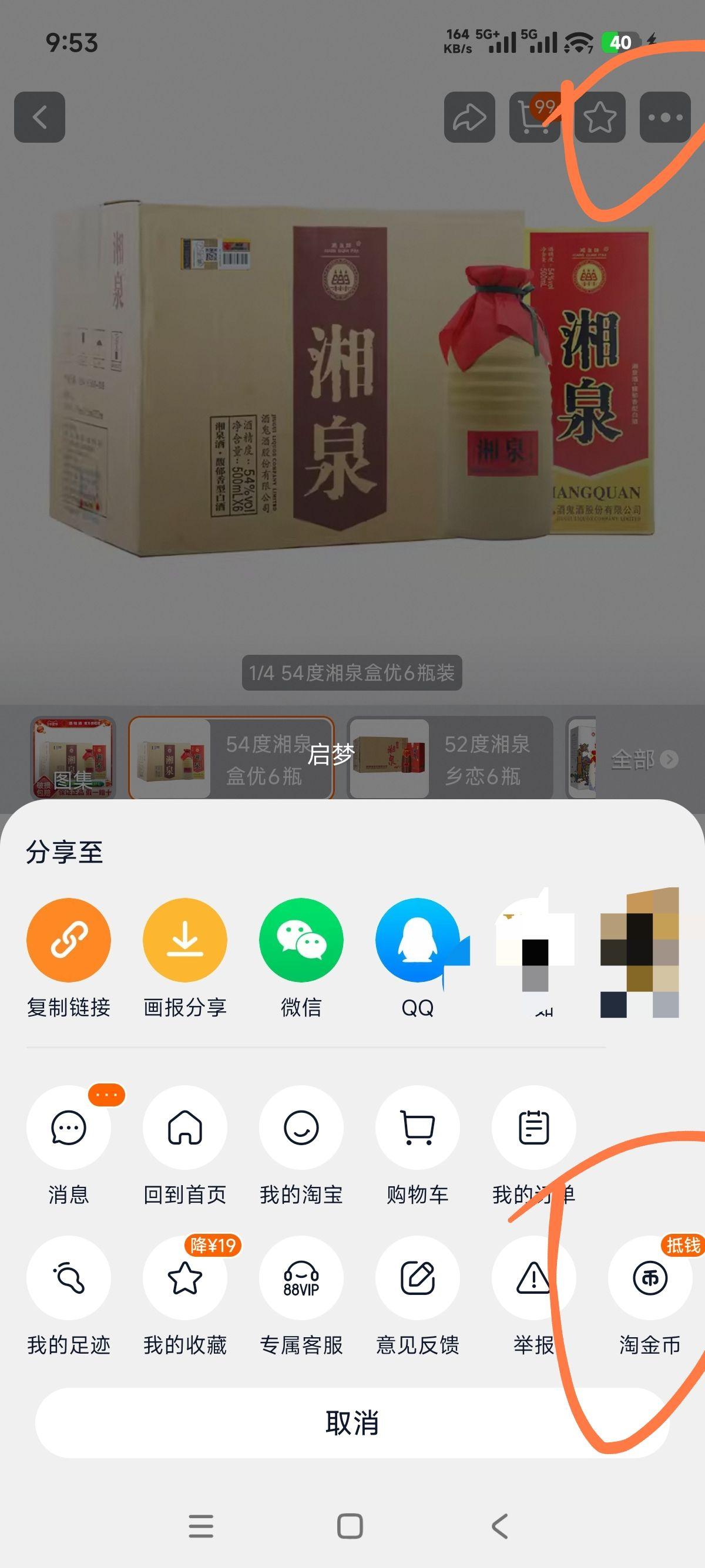Viewport: 705px width, 1568px height.
Task: Open 我的订单 orders menu entry
Action: click(534, 1128)
